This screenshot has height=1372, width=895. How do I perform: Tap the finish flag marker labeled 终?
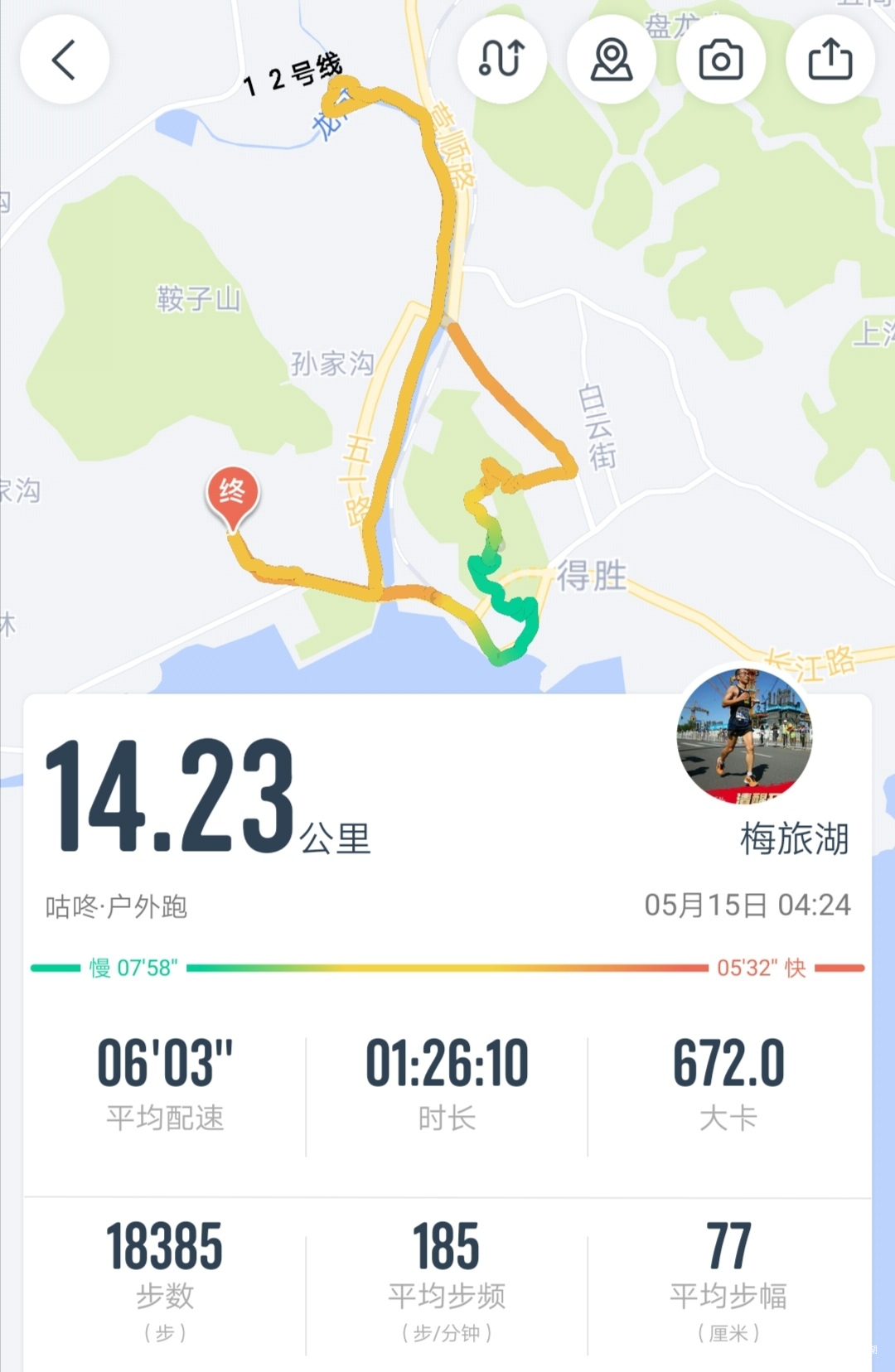tap(234, 492)
